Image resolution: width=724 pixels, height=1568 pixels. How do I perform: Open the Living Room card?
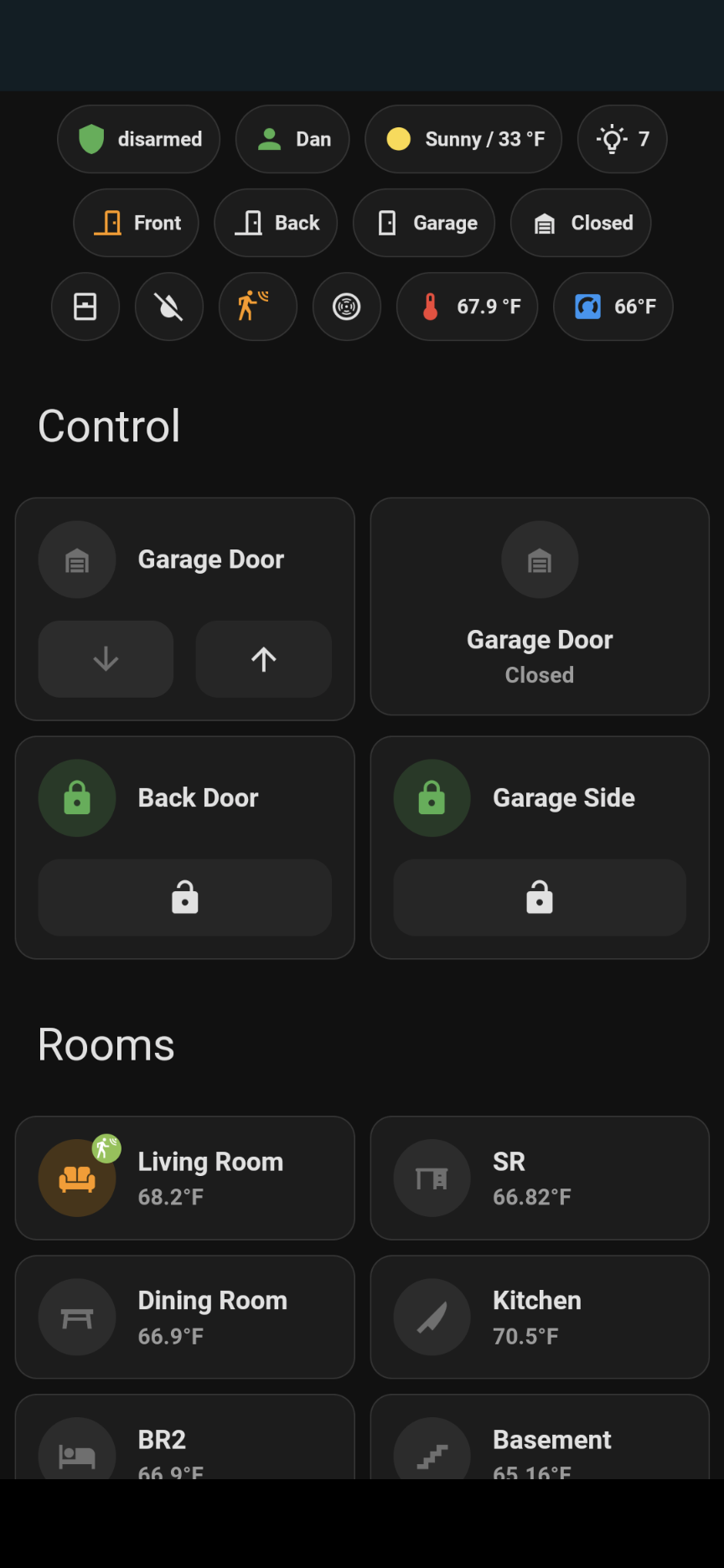[185, 1178]
